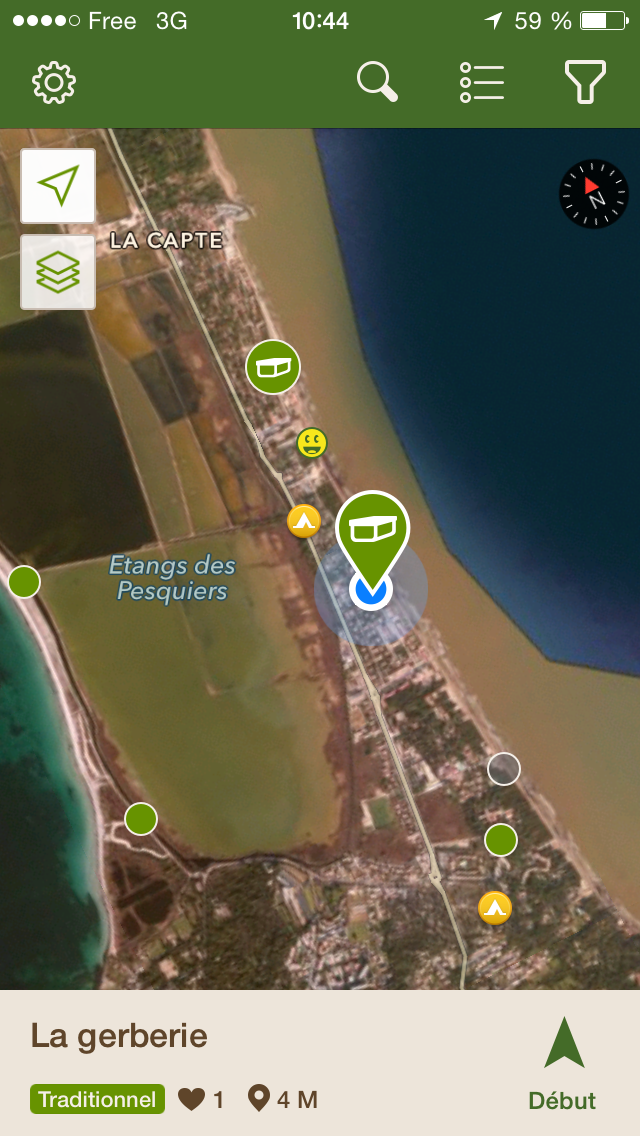This screenshot has width=640, height=1136.
Task: Start navigation with the Début button
Action: click(x=562, y=1064)
